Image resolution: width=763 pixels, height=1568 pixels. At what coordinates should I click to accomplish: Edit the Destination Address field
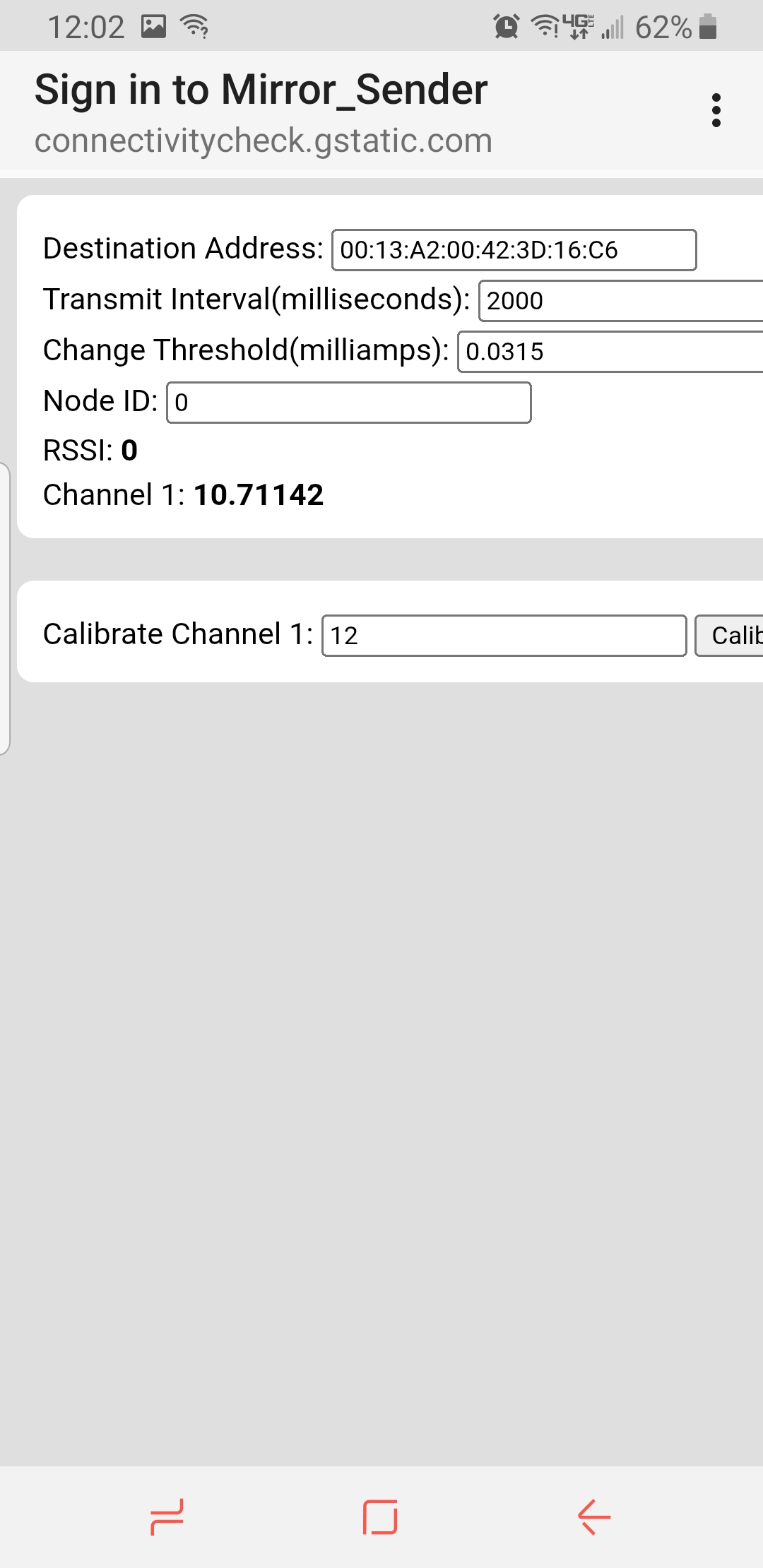point(514,250)
